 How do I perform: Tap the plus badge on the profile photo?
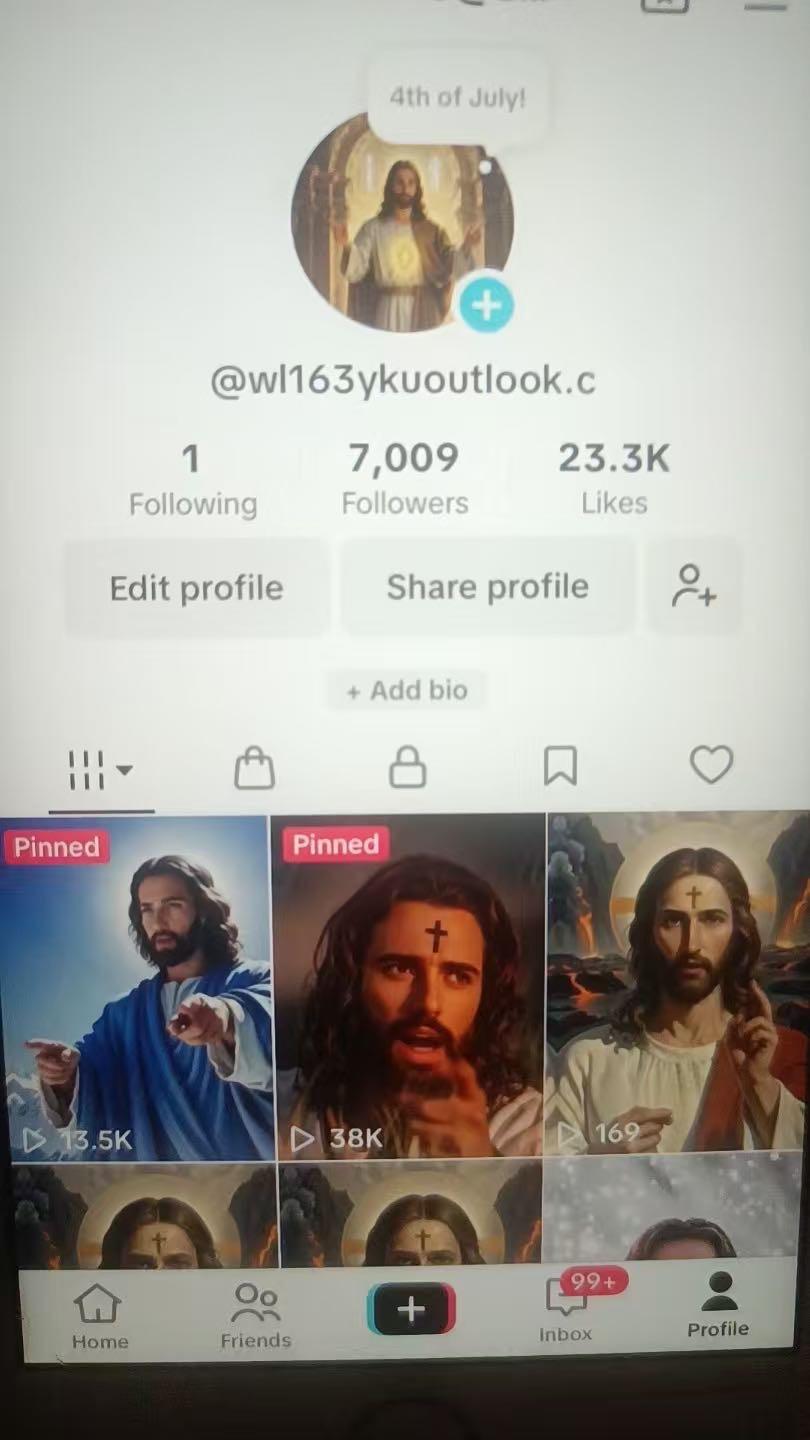click(x=487, y=304)
